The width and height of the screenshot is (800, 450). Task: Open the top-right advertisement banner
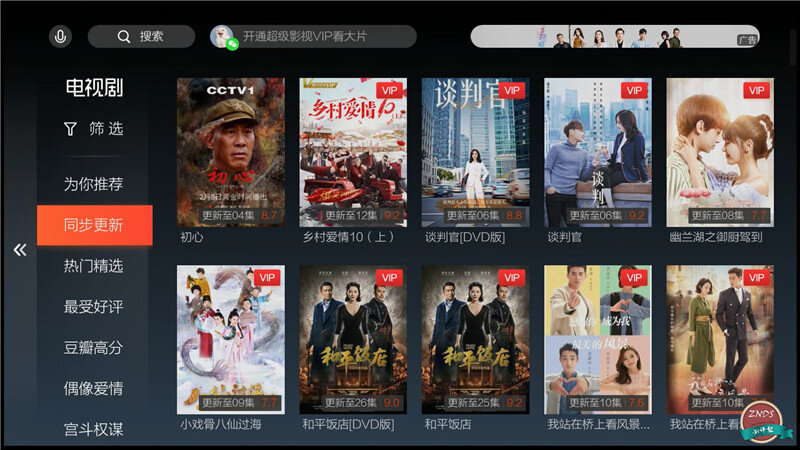pos(615,37)
